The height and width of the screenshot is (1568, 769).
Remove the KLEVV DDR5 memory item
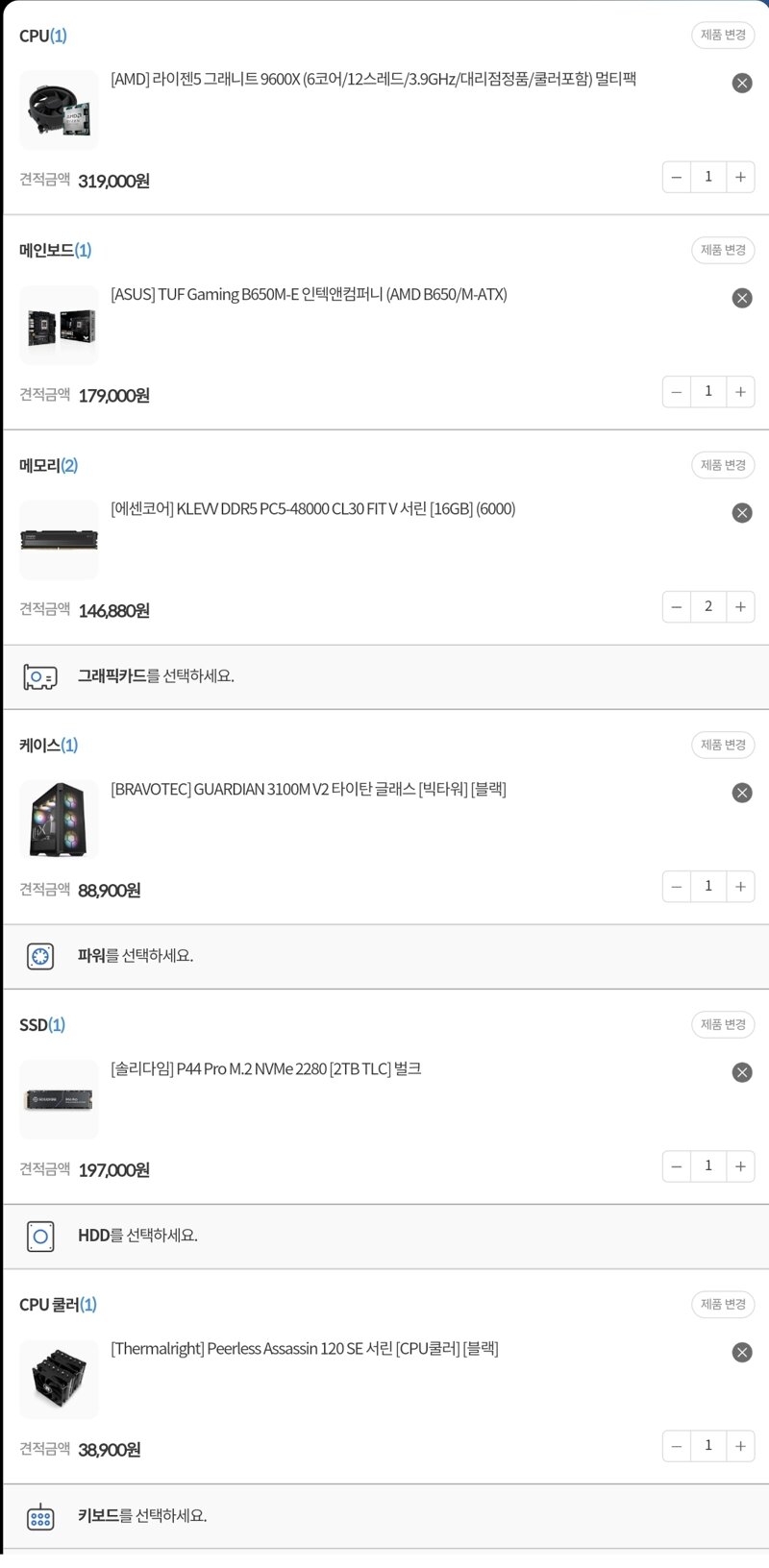[x=742, y=513]
